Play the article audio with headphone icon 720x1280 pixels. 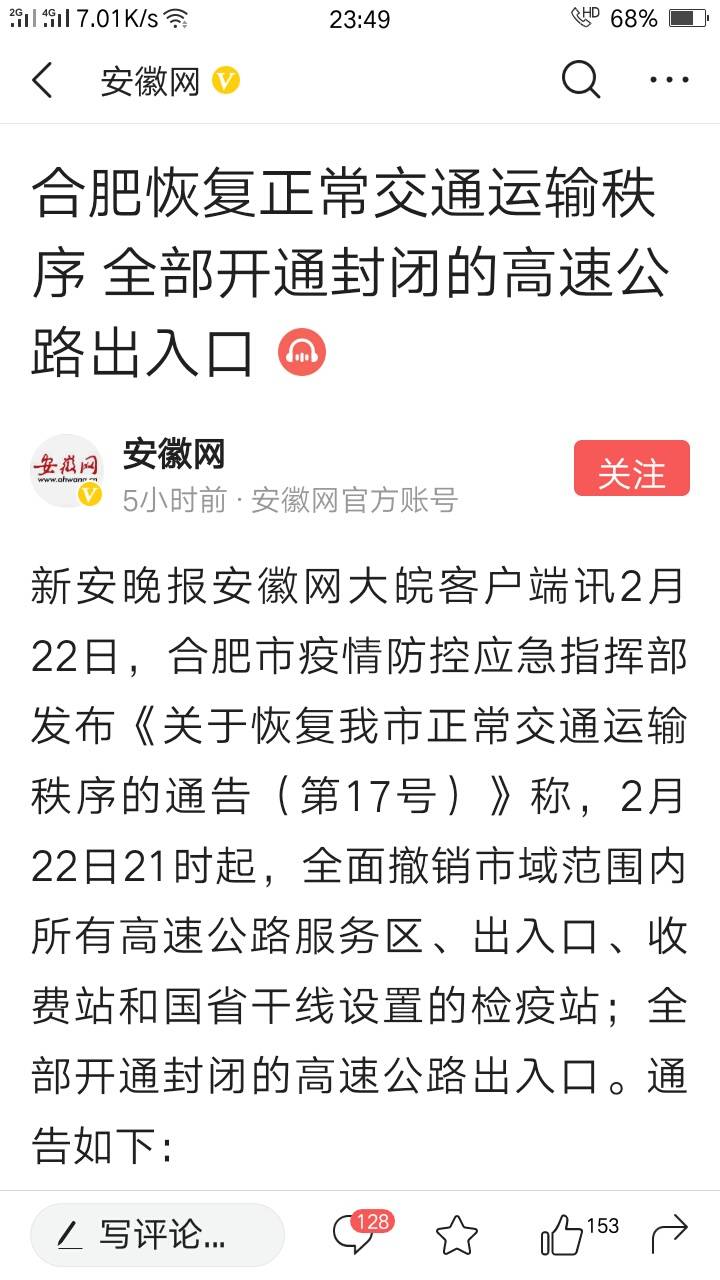(302, 352)
